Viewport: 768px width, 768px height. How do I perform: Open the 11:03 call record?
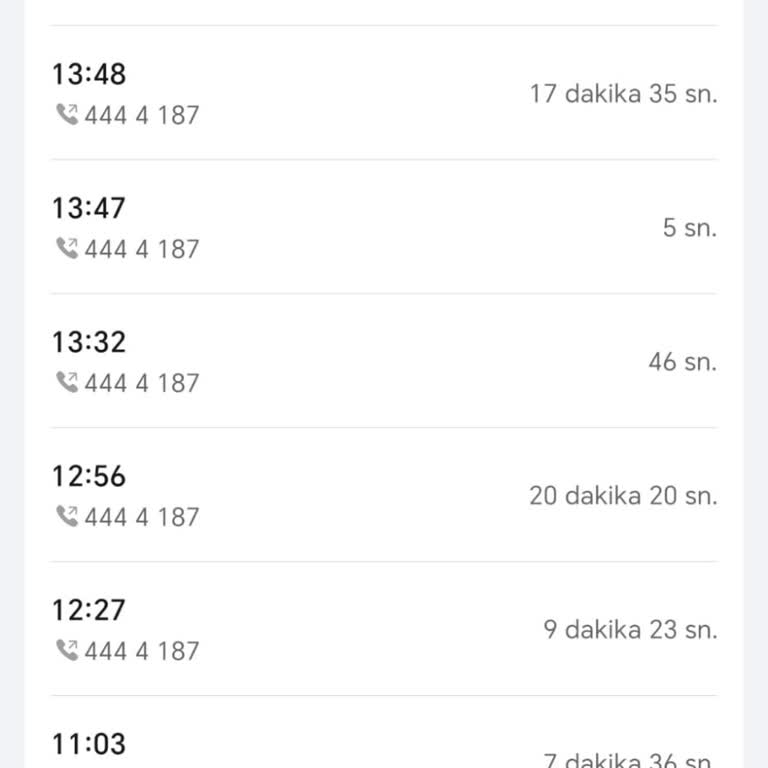(384, 748)
